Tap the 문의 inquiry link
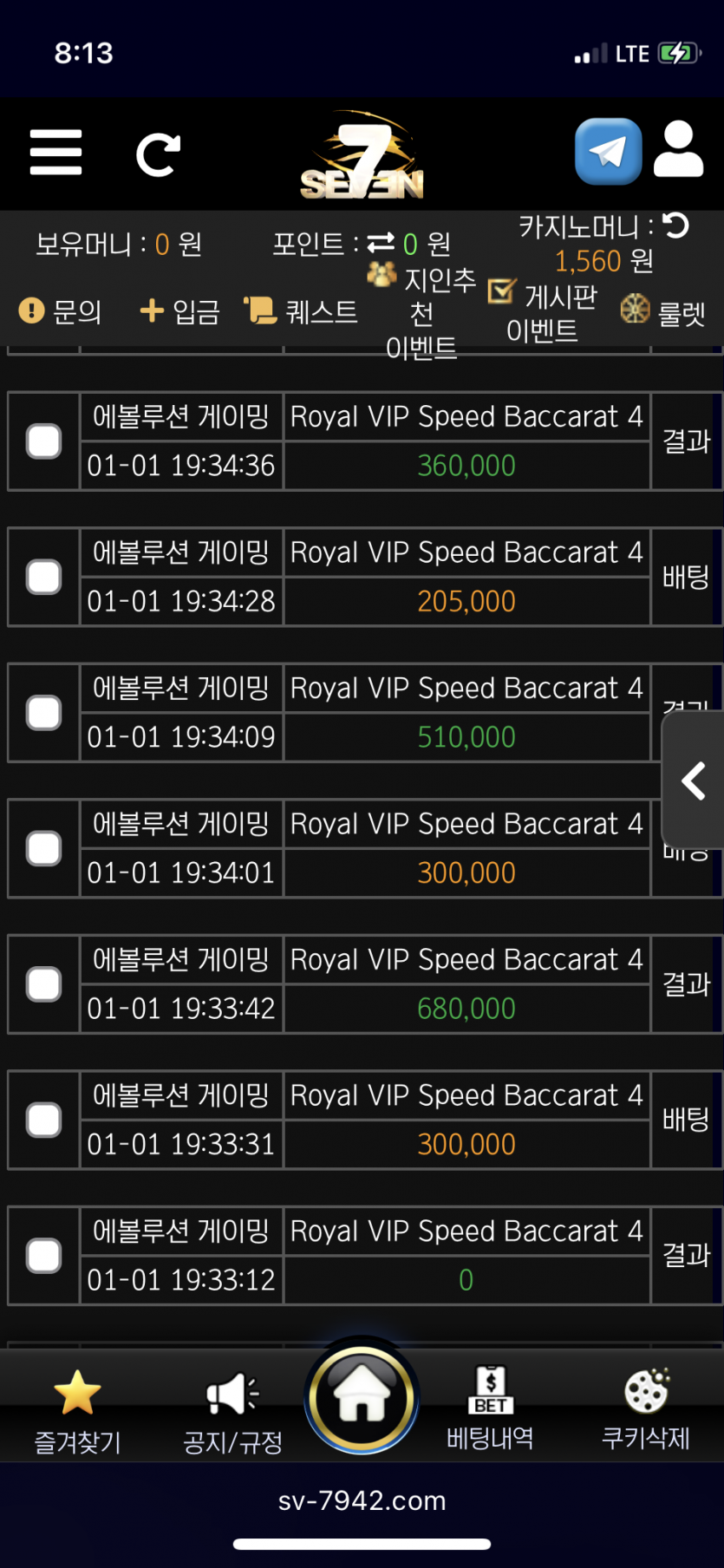This screenshot has height=1568, width=724. [x=60, y=310]
